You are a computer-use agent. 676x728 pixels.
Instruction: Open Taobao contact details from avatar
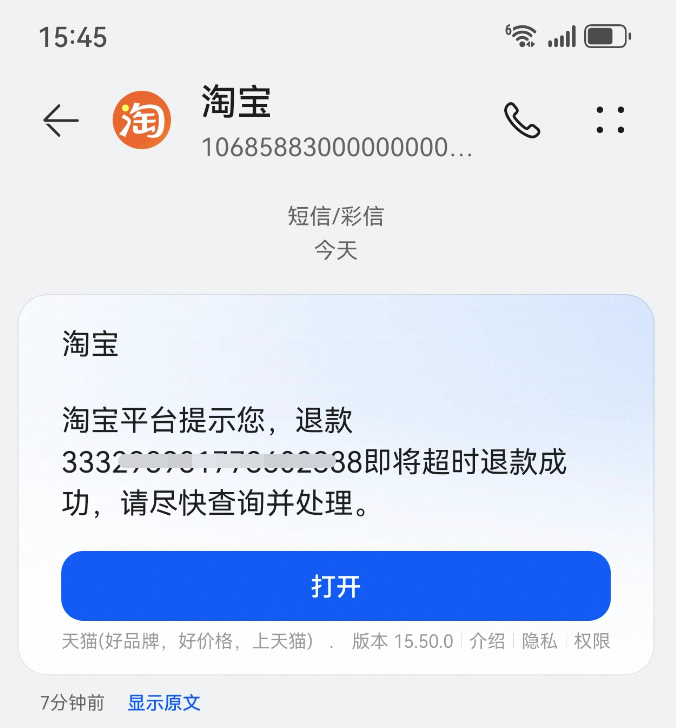[141, 121]
